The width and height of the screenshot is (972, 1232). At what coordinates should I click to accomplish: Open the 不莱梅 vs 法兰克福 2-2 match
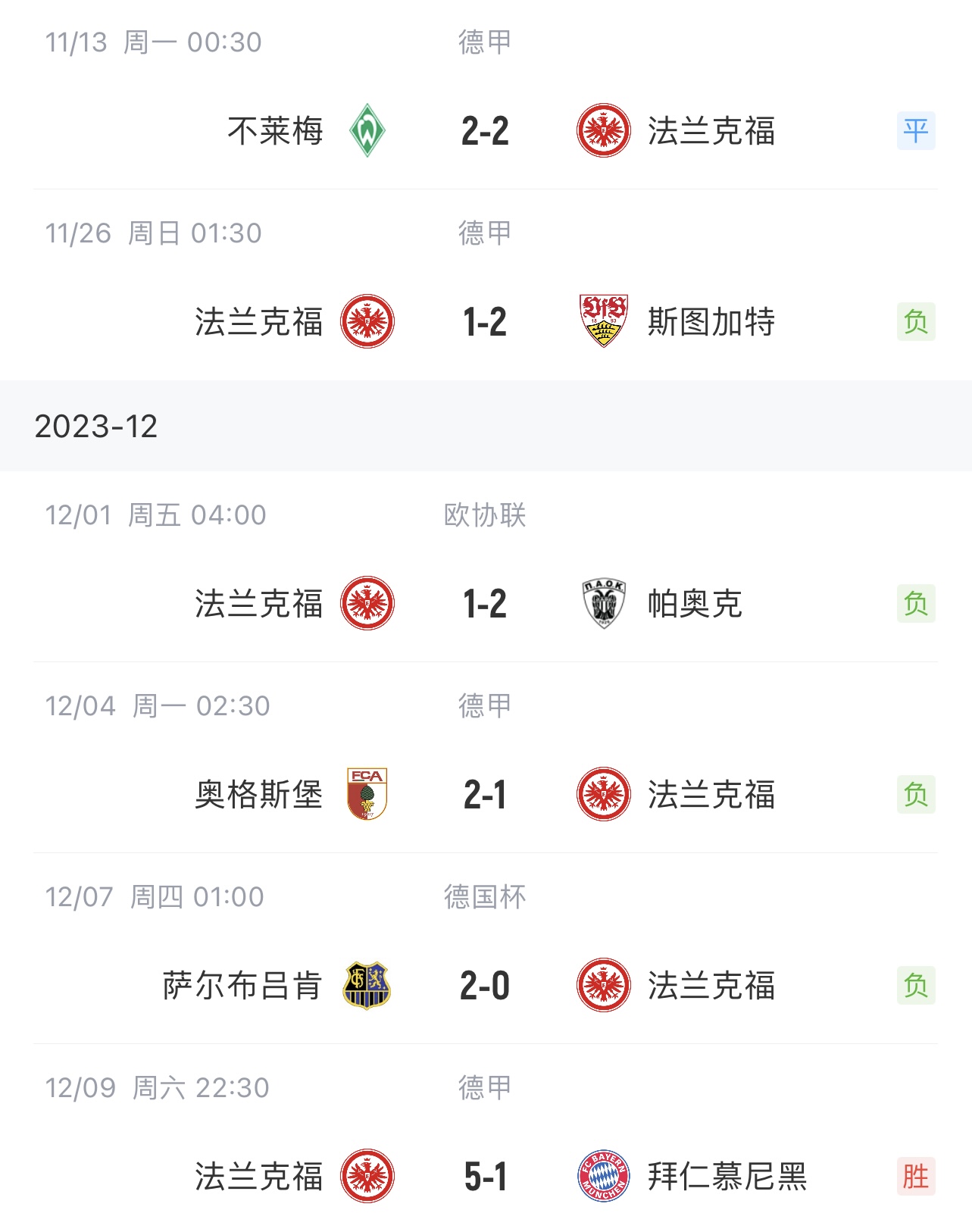pos(485,131)
